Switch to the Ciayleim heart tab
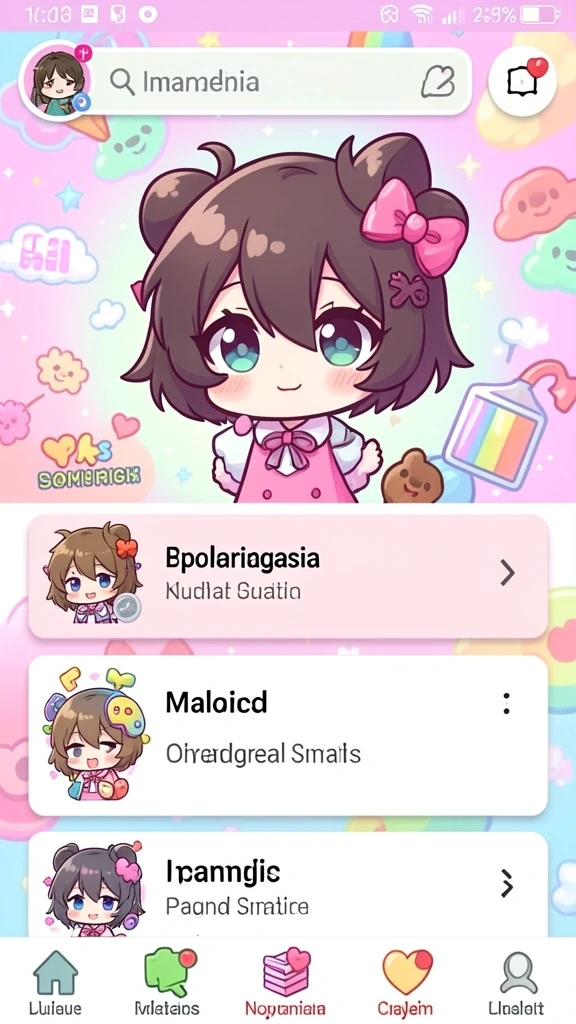576x1024 pixels. pos(407,983)
